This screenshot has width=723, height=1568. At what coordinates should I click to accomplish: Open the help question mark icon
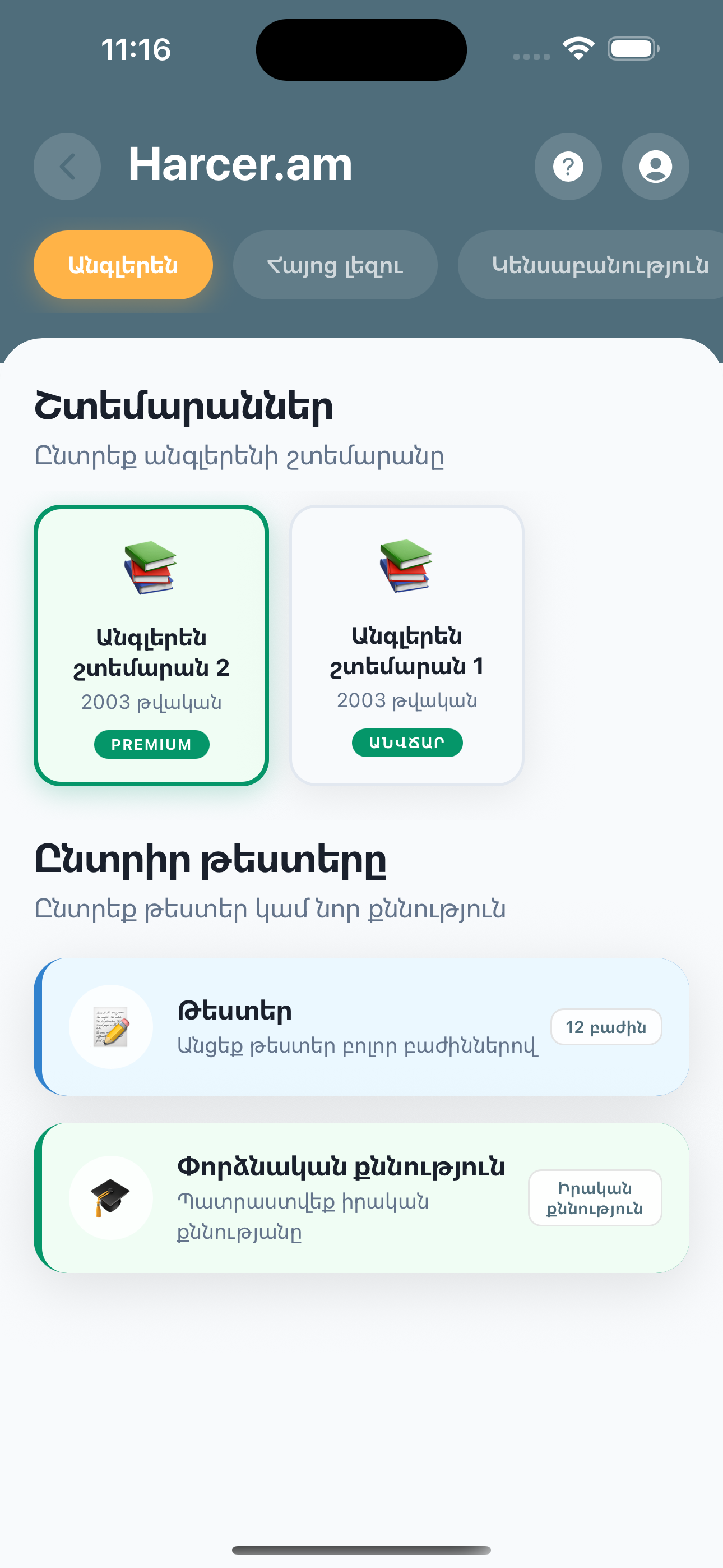point(567,166)
